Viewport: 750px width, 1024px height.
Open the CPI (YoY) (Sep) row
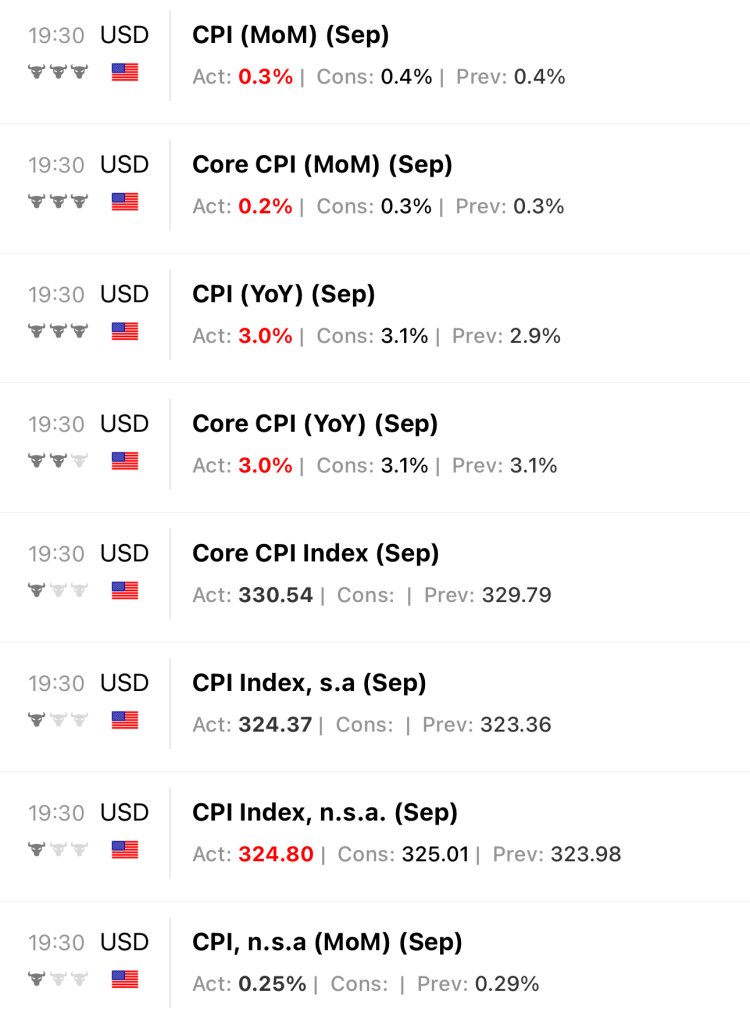point(283,295)
